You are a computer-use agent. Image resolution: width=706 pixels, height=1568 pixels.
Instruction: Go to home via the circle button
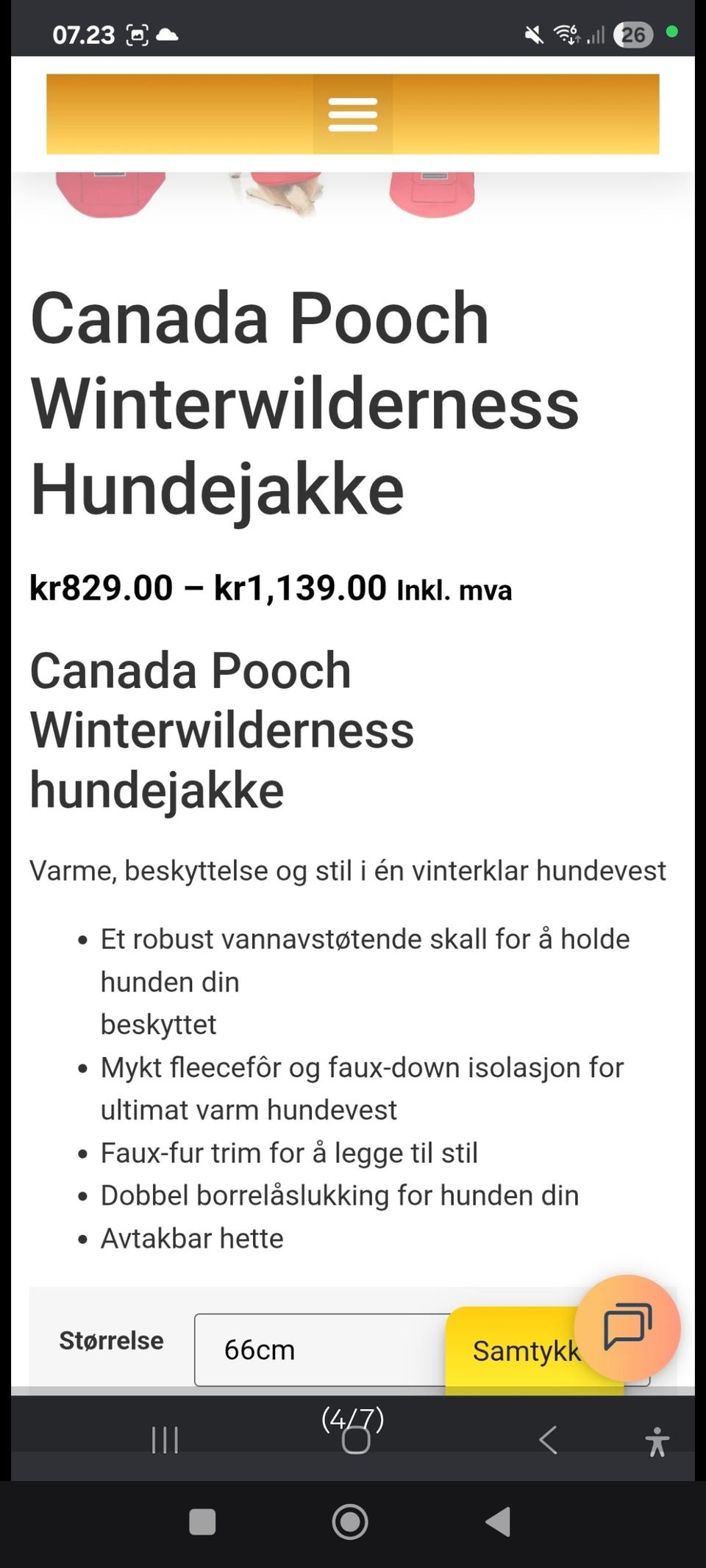point(350,1522)
